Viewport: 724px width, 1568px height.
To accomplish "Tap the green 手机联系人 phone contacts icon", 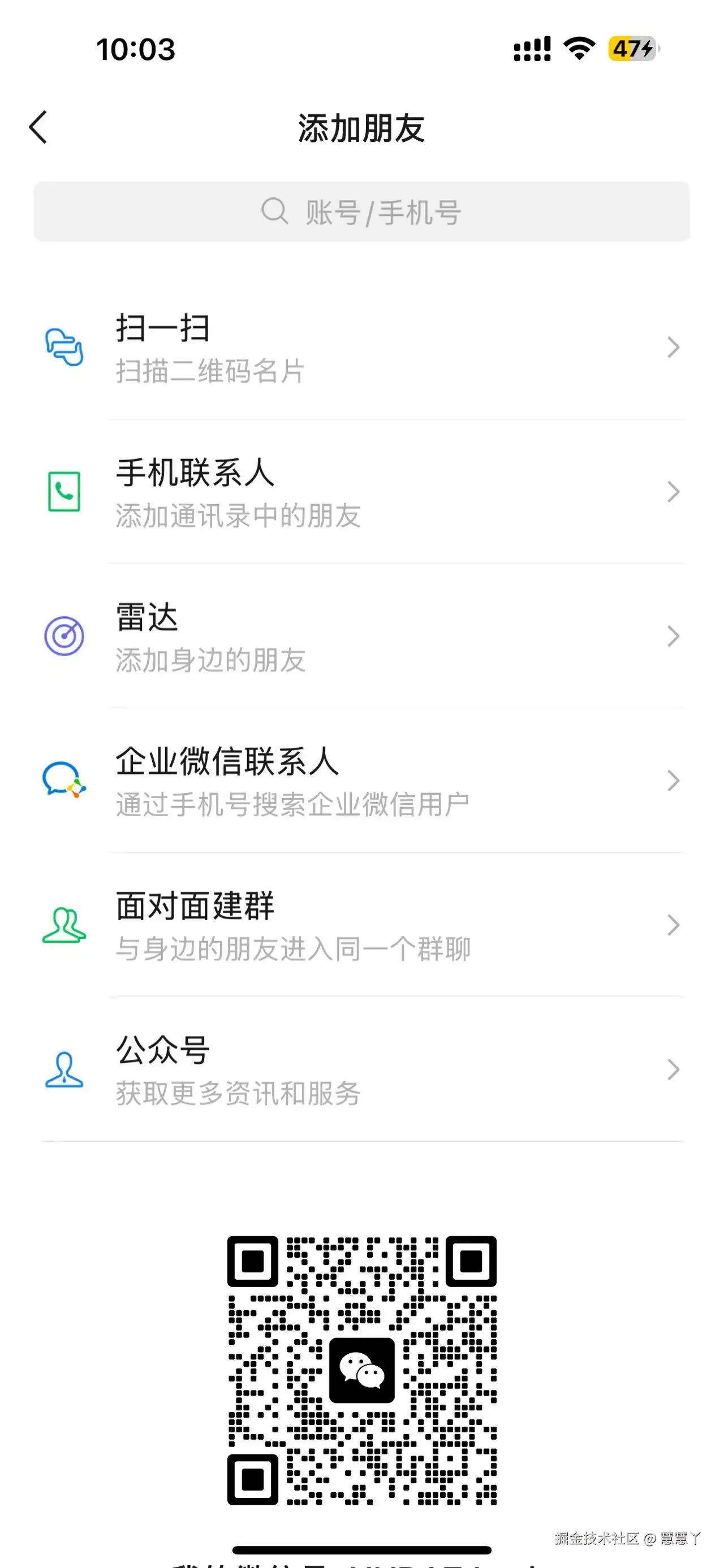I will pyautogui.click(x=64, y=491).
